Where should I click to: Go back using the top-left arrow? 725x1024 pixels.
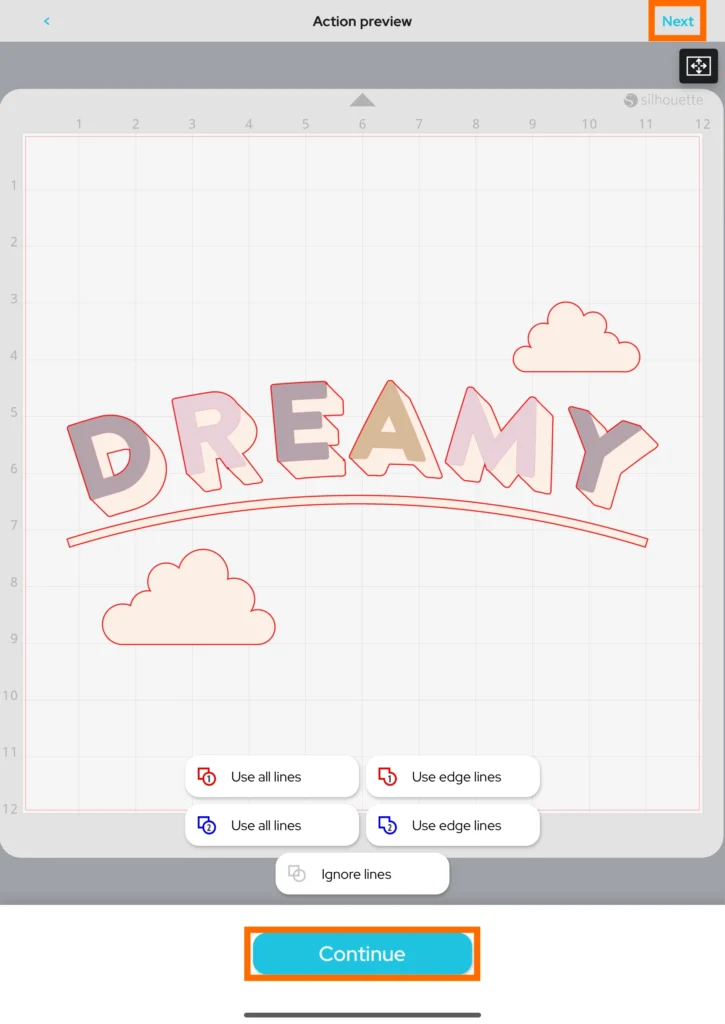pos(46,21)
